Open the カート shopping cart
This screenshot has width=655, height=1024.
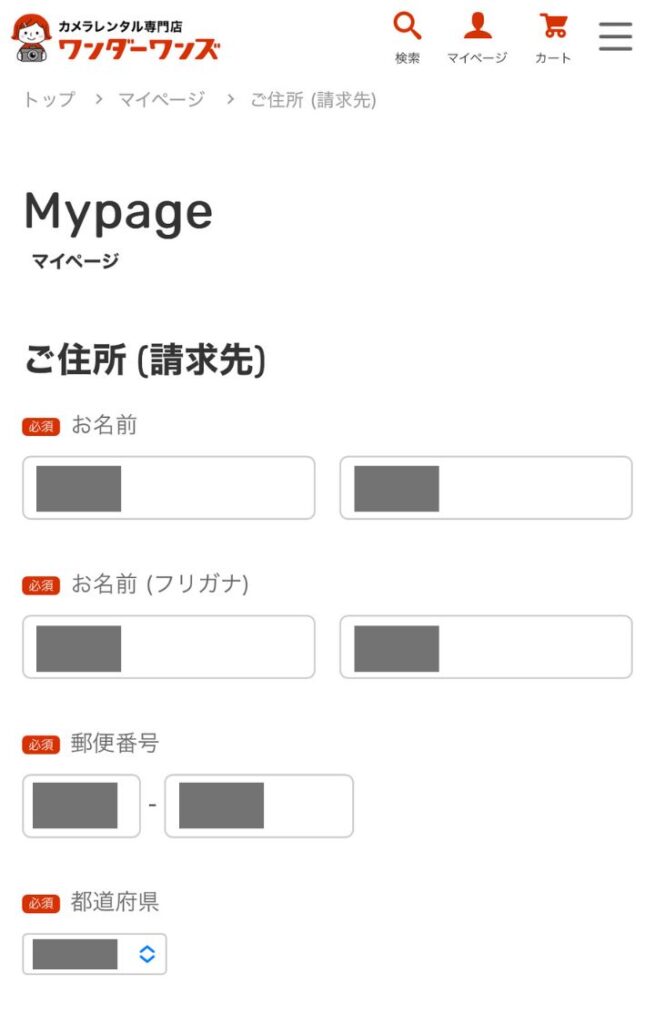(552, 36)
